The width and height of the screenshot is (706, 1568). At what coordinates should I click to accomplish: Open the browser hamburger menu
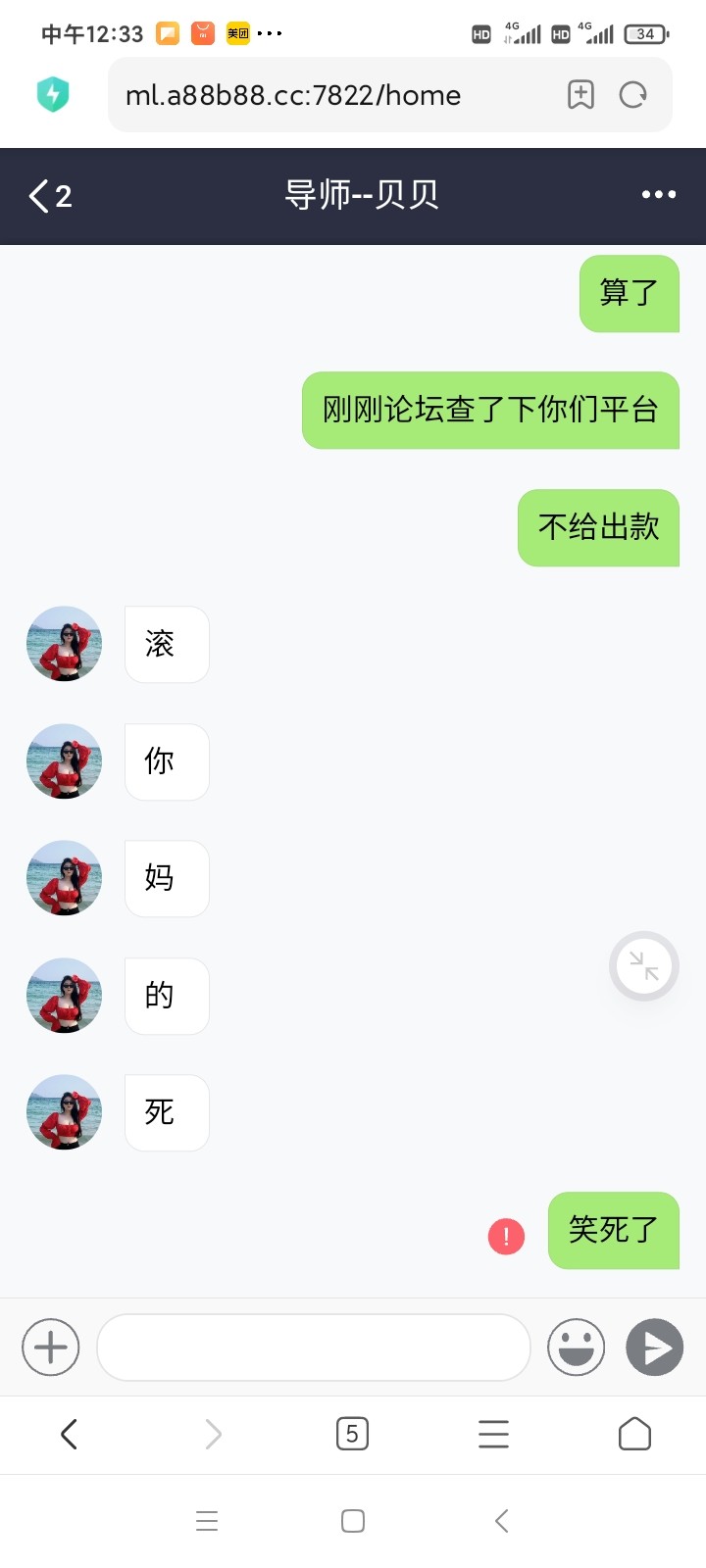[493, 1435]
